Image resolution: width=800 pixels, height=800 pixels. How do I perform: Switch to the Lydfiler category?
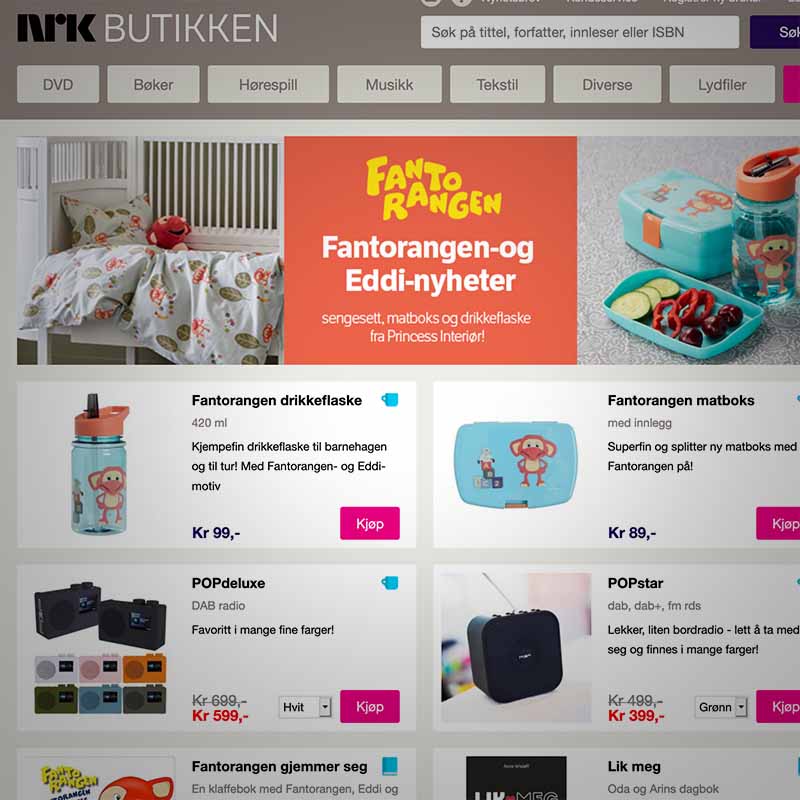(722, 85)
